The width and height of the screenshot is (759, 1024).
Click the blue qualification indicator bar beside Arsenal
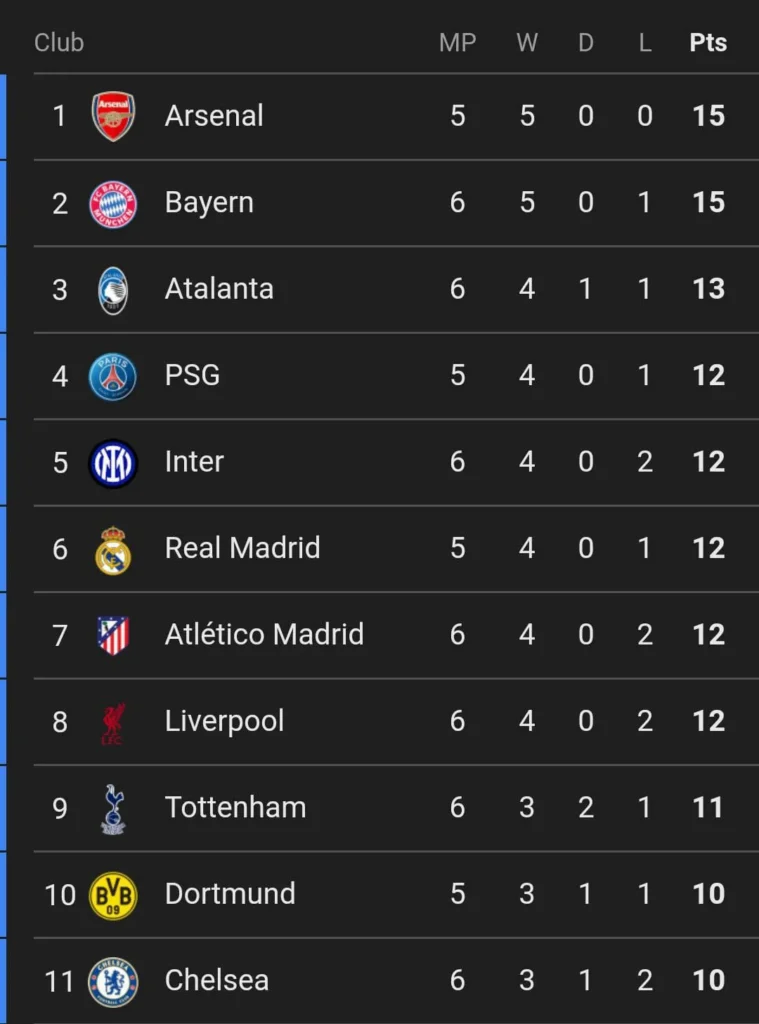[x=4, y=114]
